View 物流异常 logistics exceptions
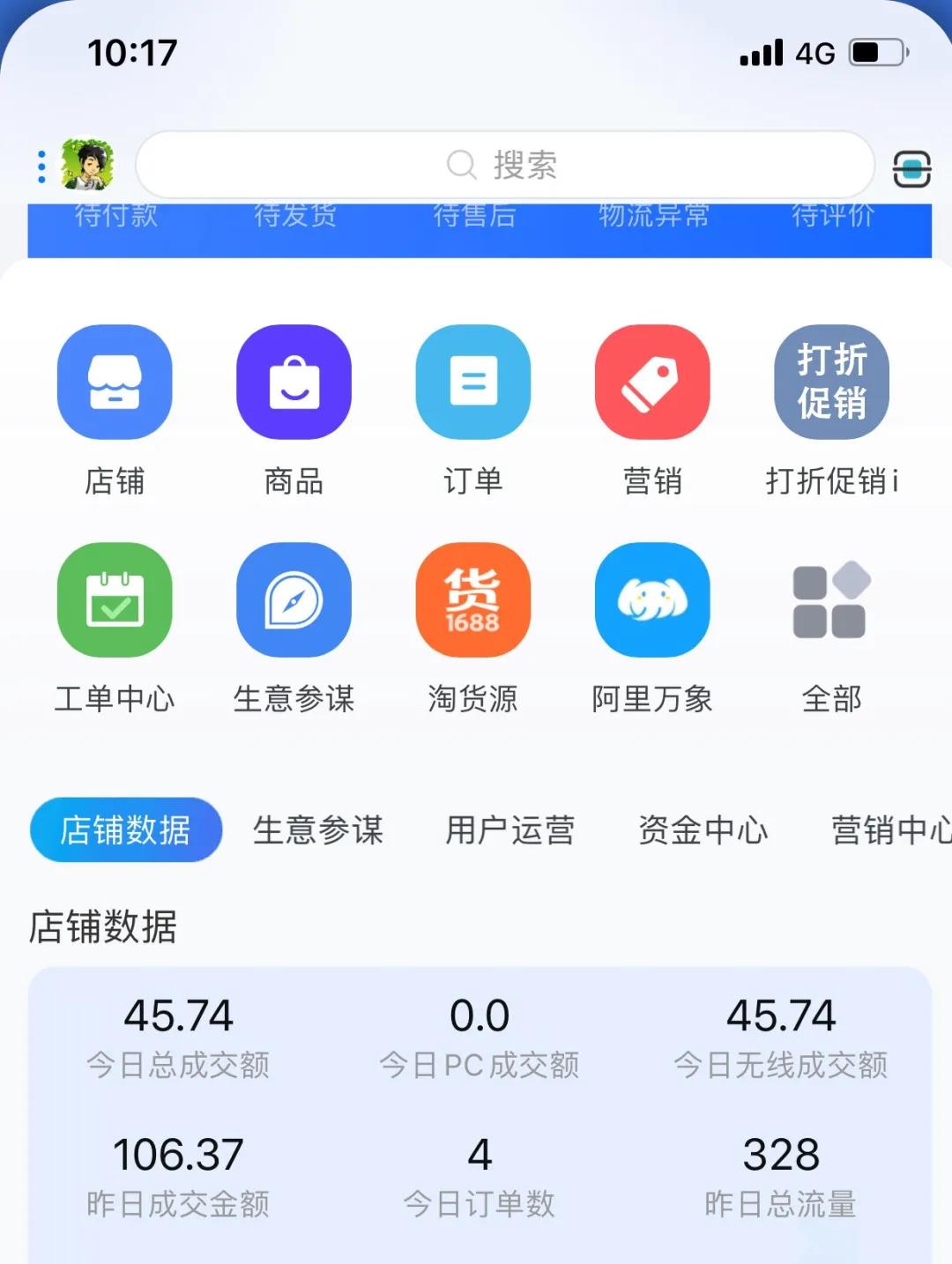The image size is (952, 1264). pyautogui.click(x=653, y=216)
